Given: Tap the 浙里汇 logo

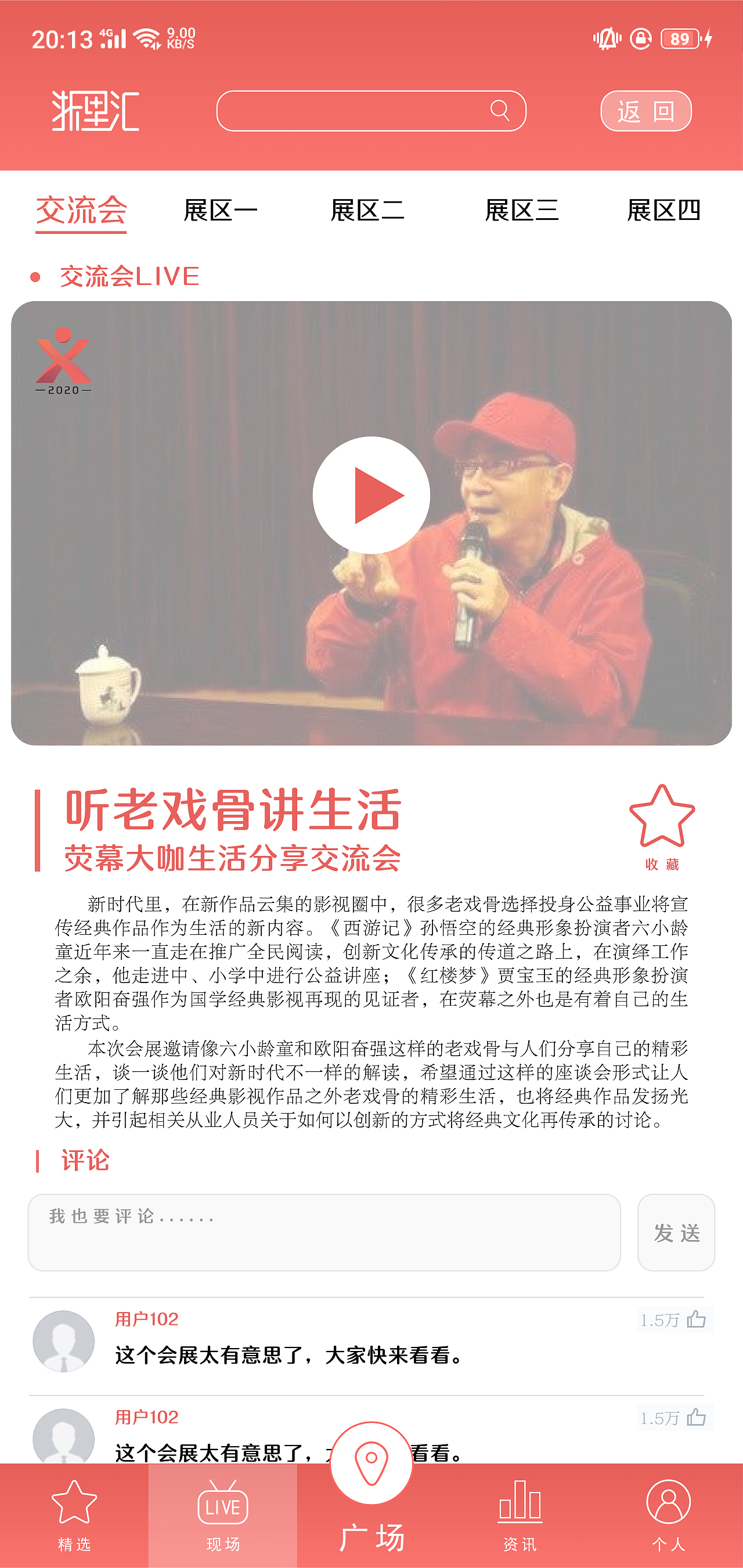Looking at the screenshot, I should (95, 111).
